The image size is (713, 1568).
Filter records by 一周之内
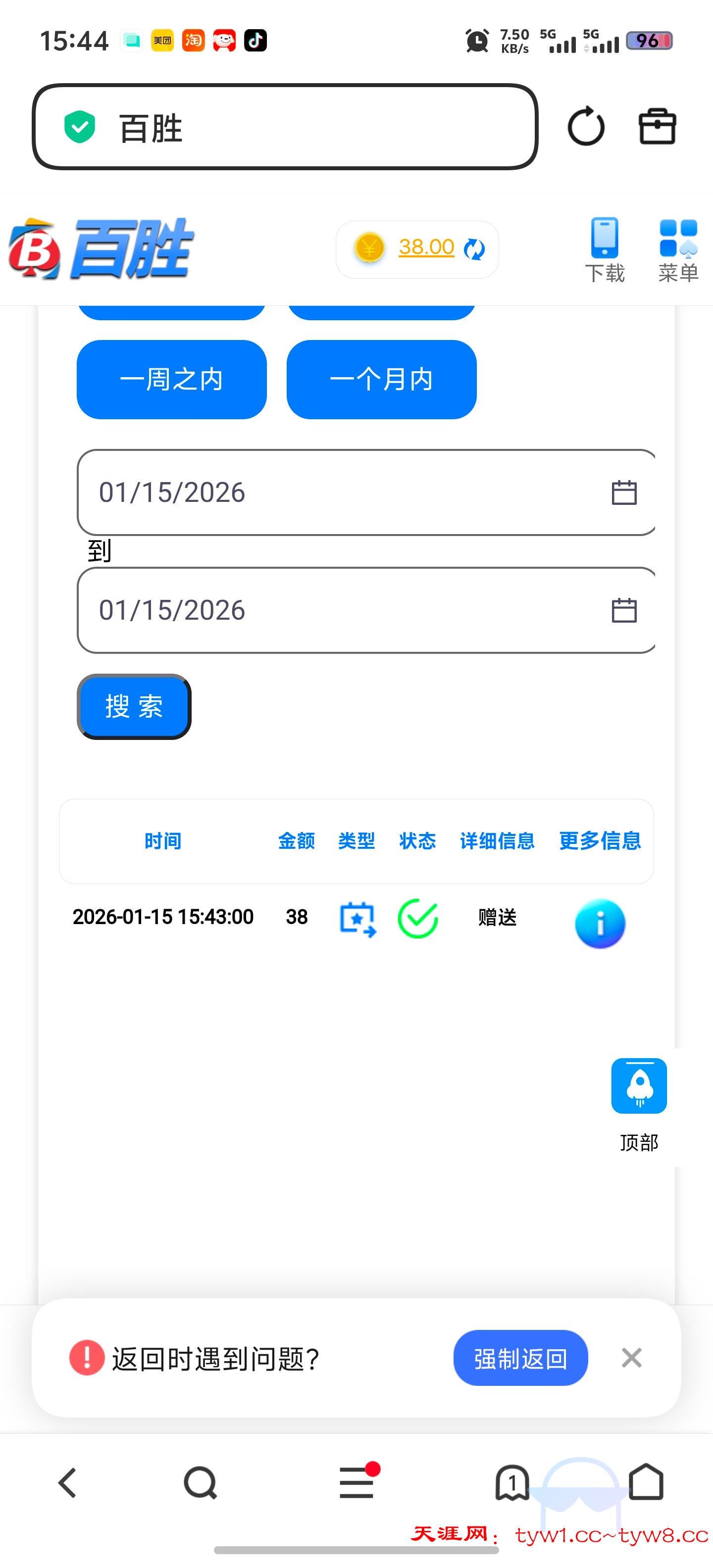coord(172,379)
